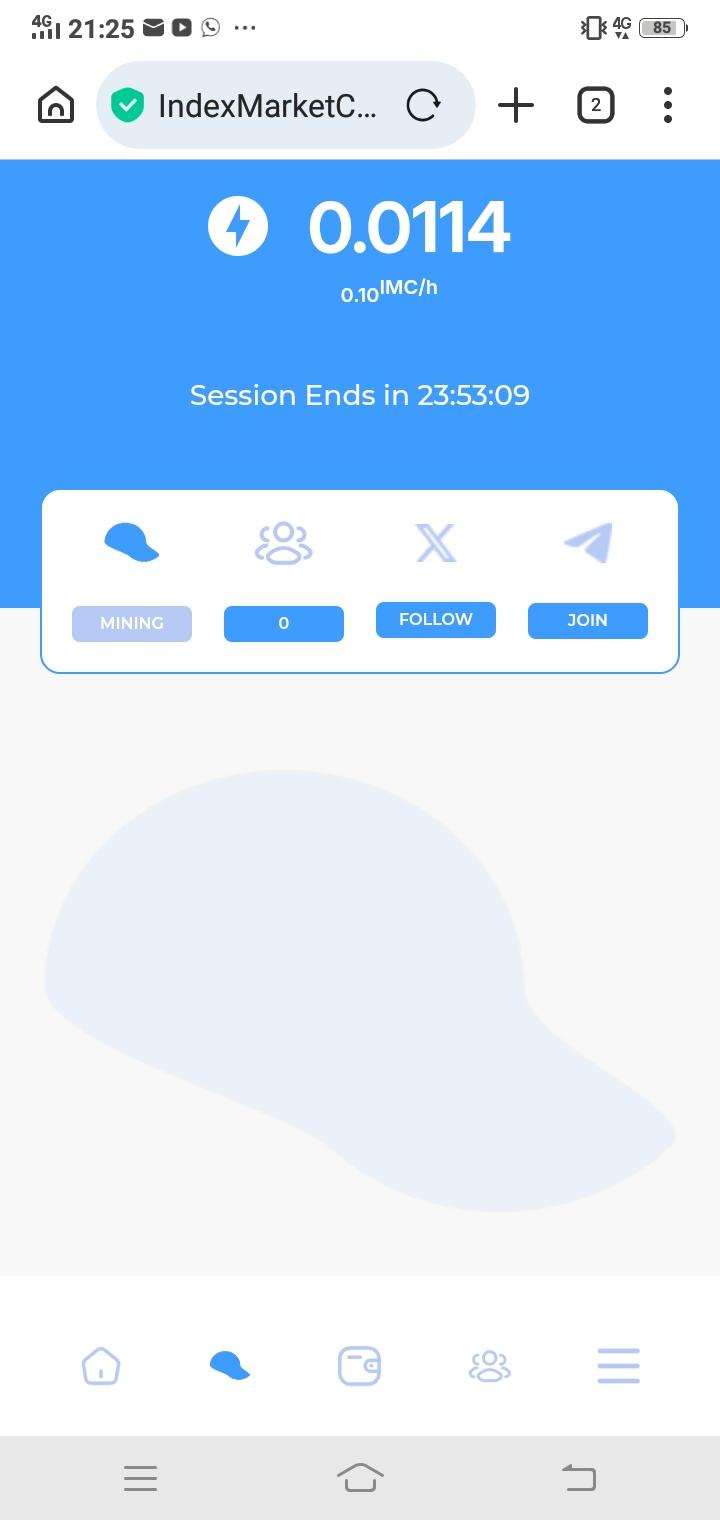Image resolution: width=720 pixels, height=1520 pixels.
Task: Go back using the system back button
Action: point(579,1477)
